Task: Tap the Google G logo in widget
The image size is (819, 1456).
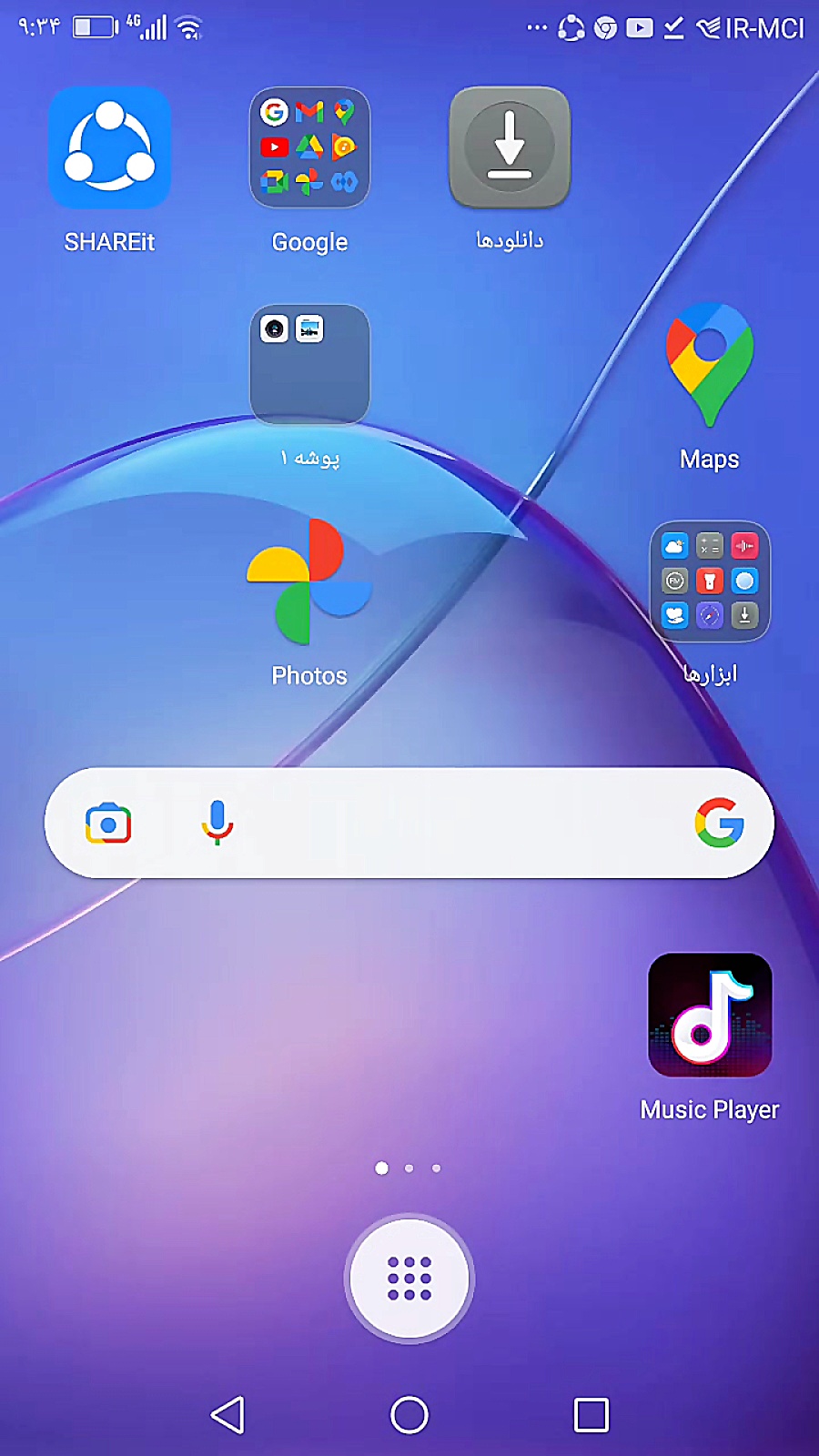Action: click(x=719, y=824)
